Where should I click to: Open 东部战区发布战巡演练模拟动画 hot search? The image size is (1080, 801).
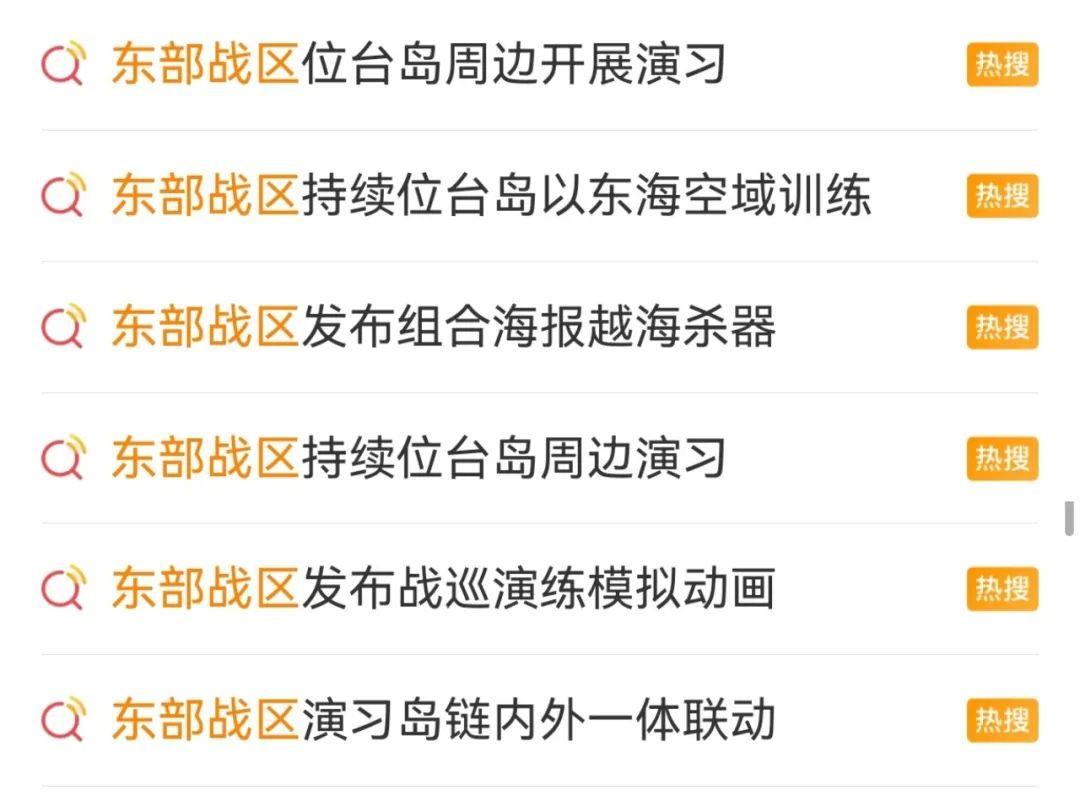pos(443,589)
